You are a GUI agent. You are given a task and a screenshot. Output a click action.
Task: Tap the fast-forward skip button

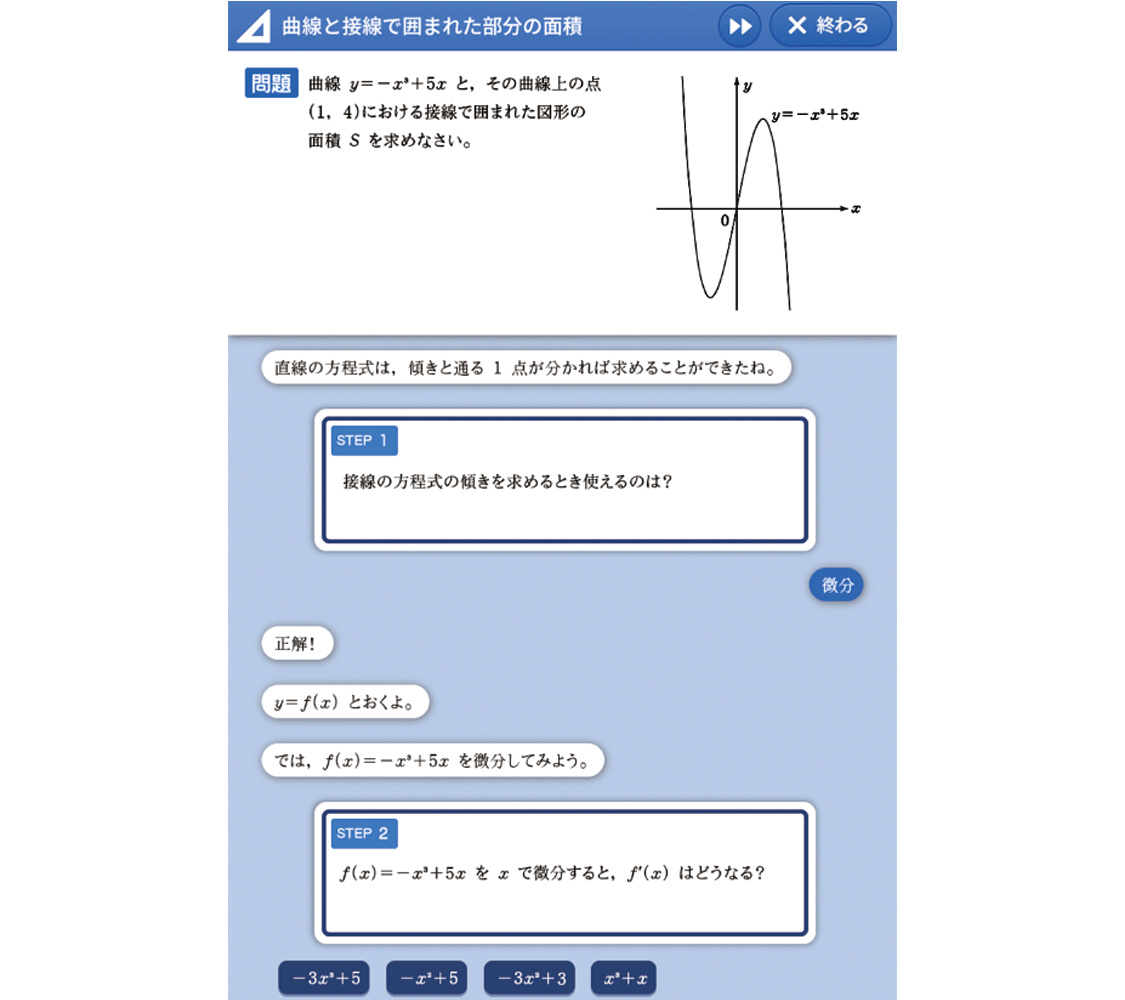pyautogui.click(x=740, y=26)
